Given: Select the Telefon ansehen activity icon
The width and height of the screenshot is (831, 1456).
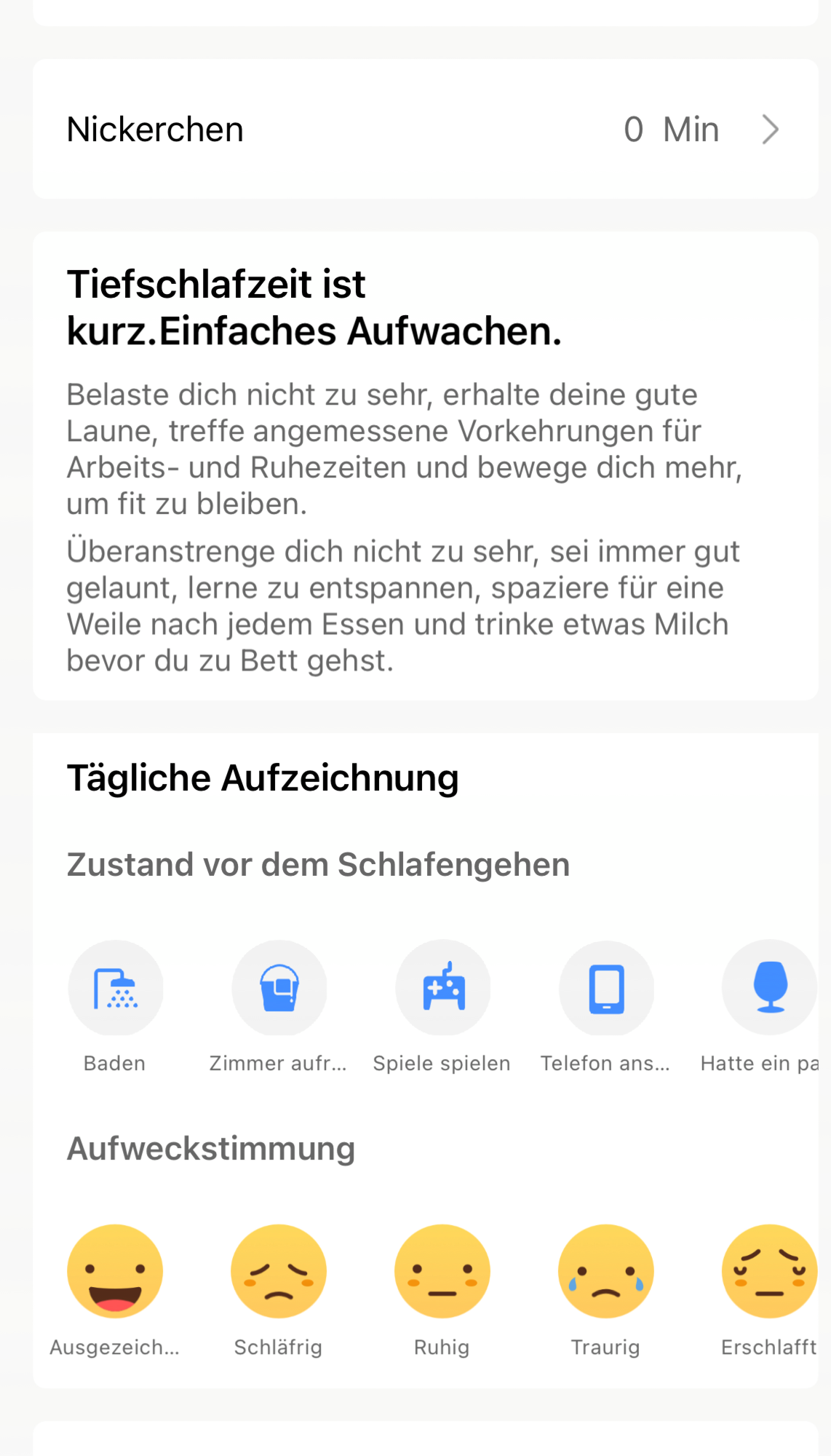Looking at the screenshot, I should (x=606, y=988).
